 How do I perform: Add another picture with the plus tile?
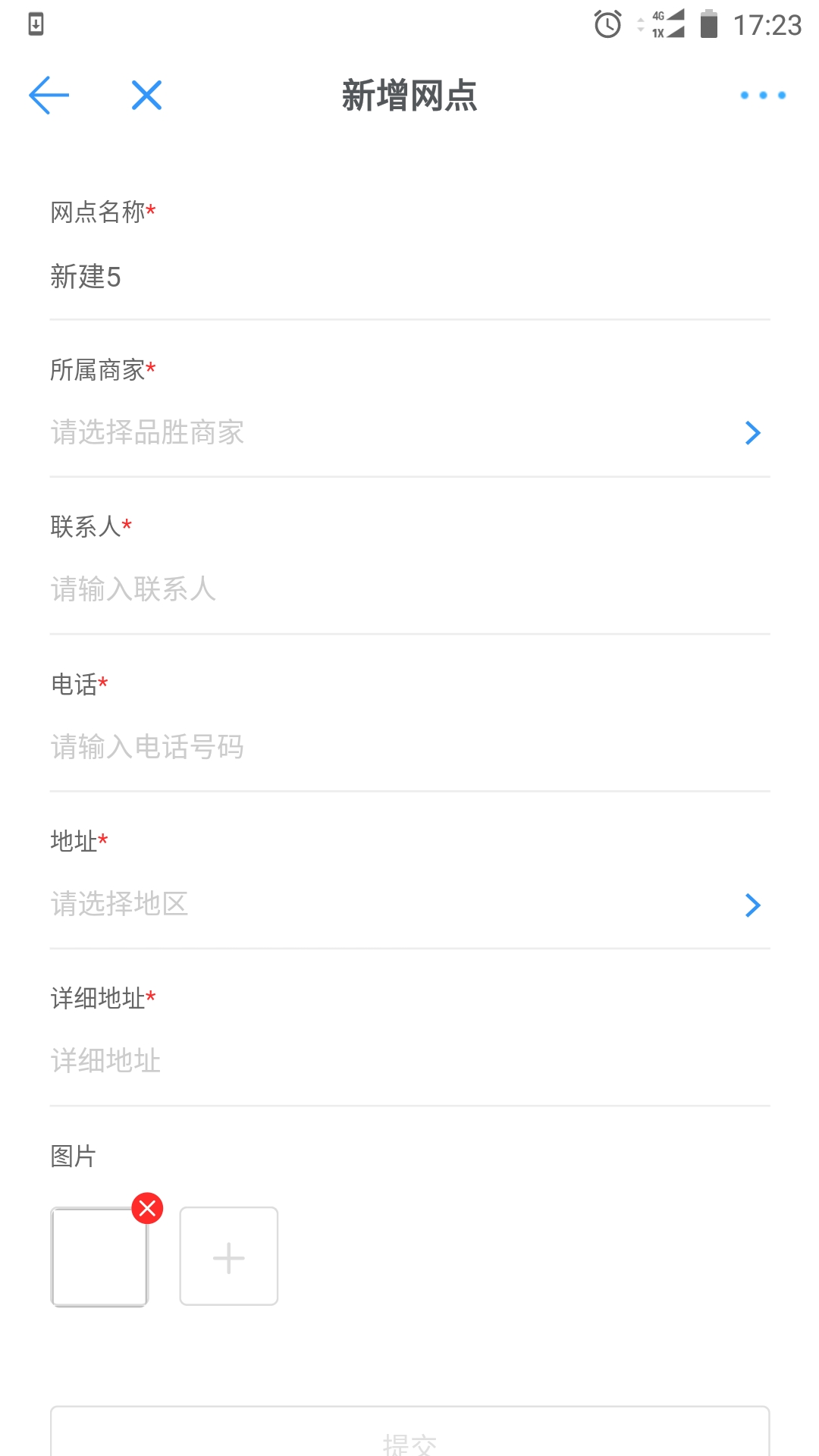click(x=229, y=1257)
